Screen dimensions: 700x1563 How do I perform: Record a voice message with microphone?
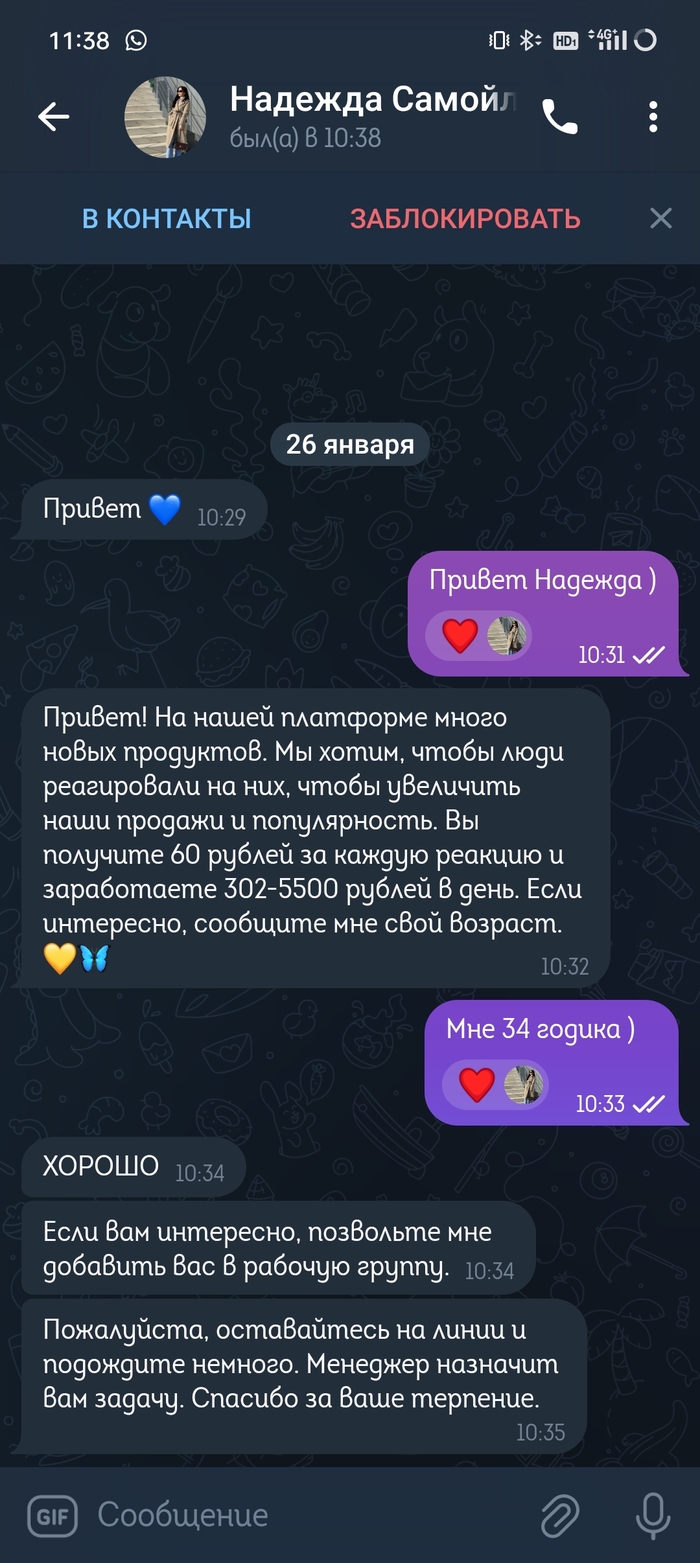[653, 1515]
